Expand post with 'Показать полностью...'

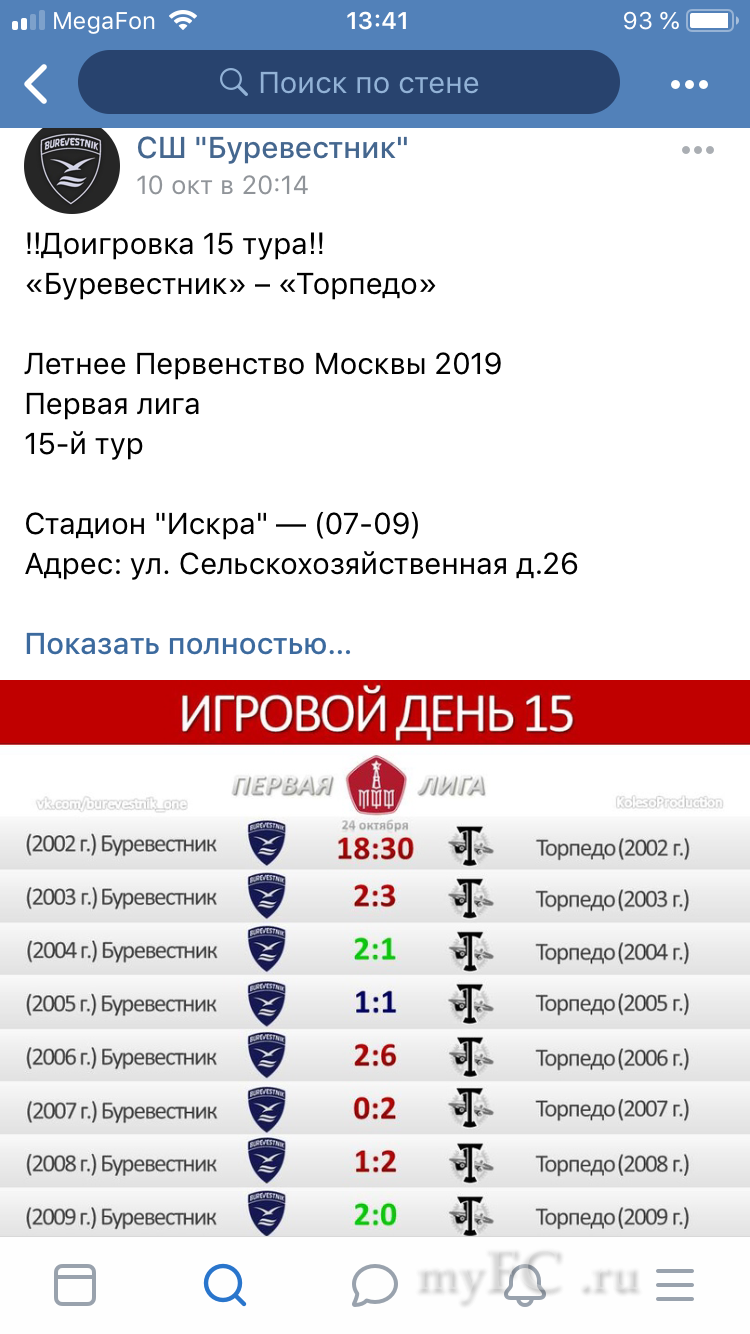coord(188,644)
